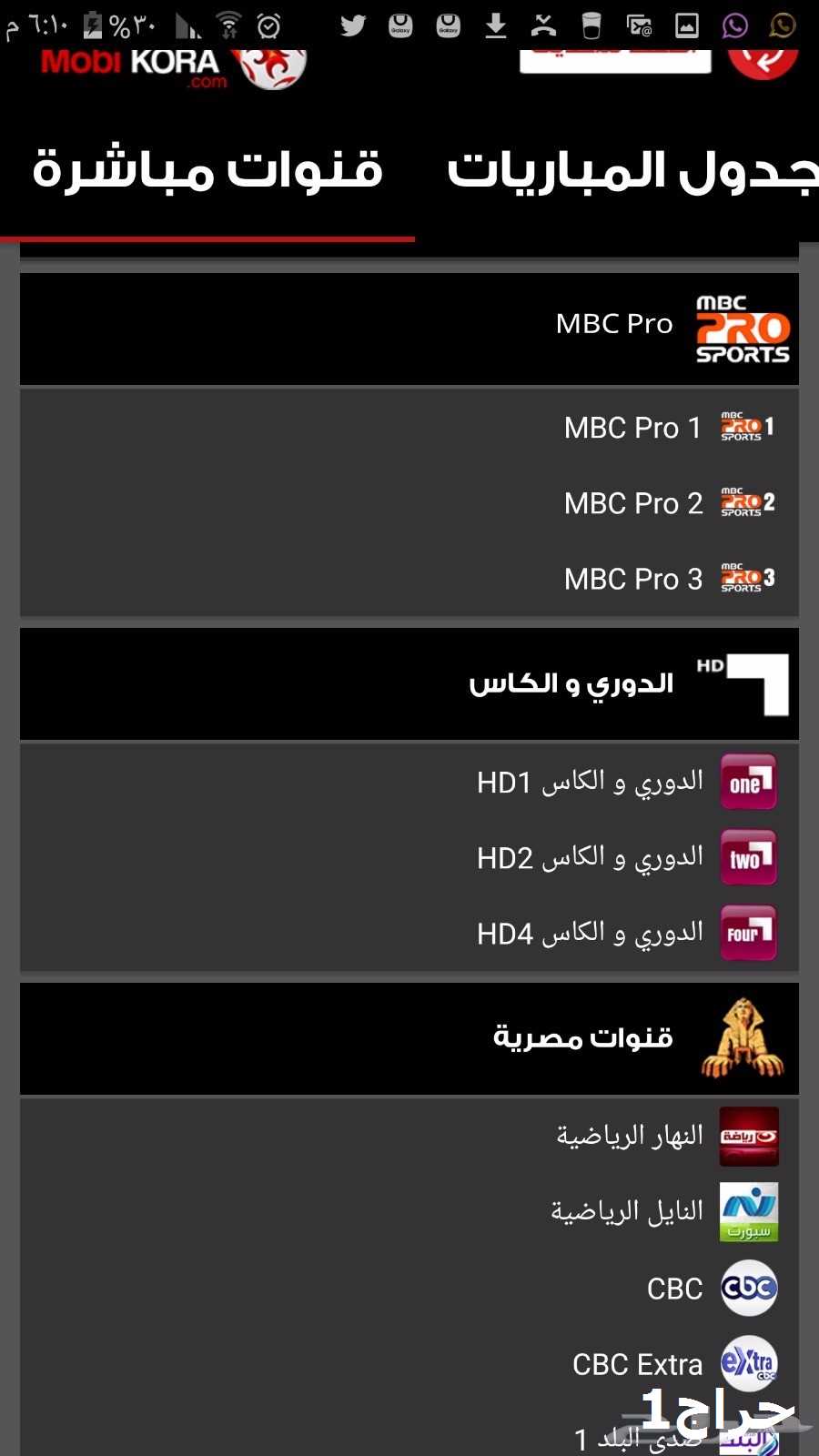Select the MBC Pro 3 channel

point(409,578)
